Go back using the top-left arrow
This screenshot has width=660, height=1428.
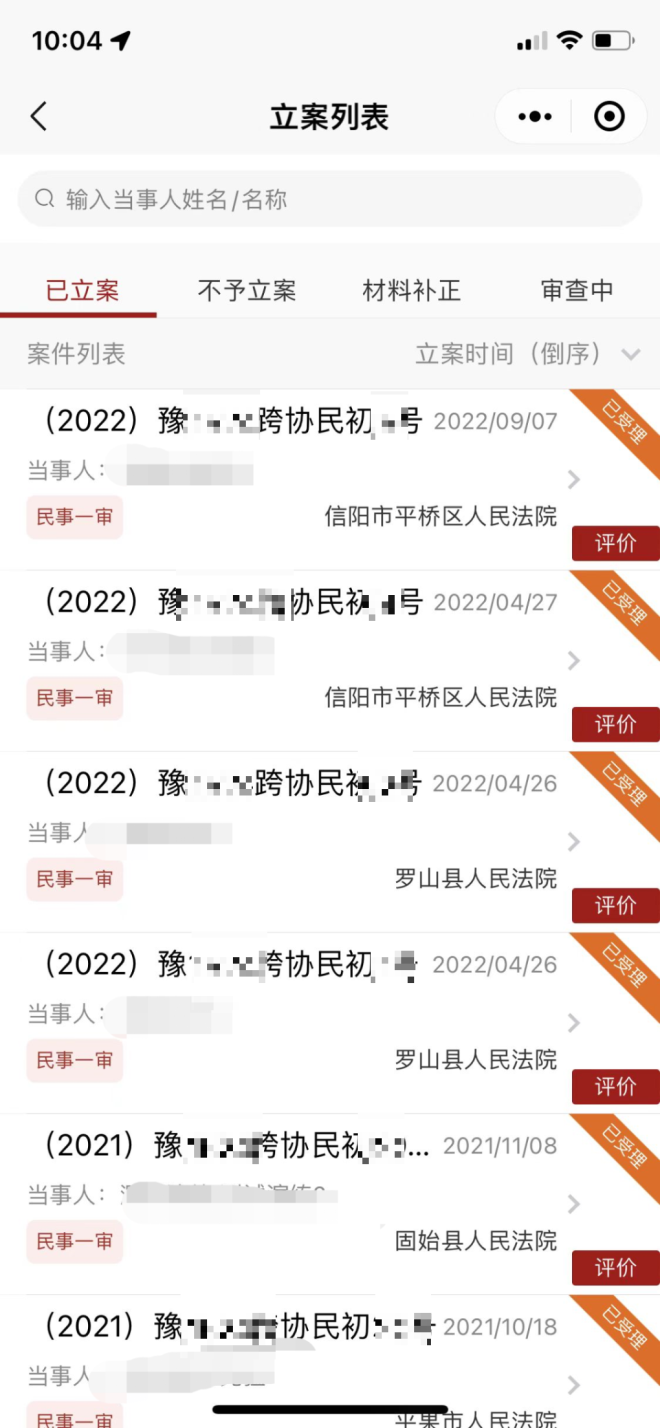coord(38,117)
